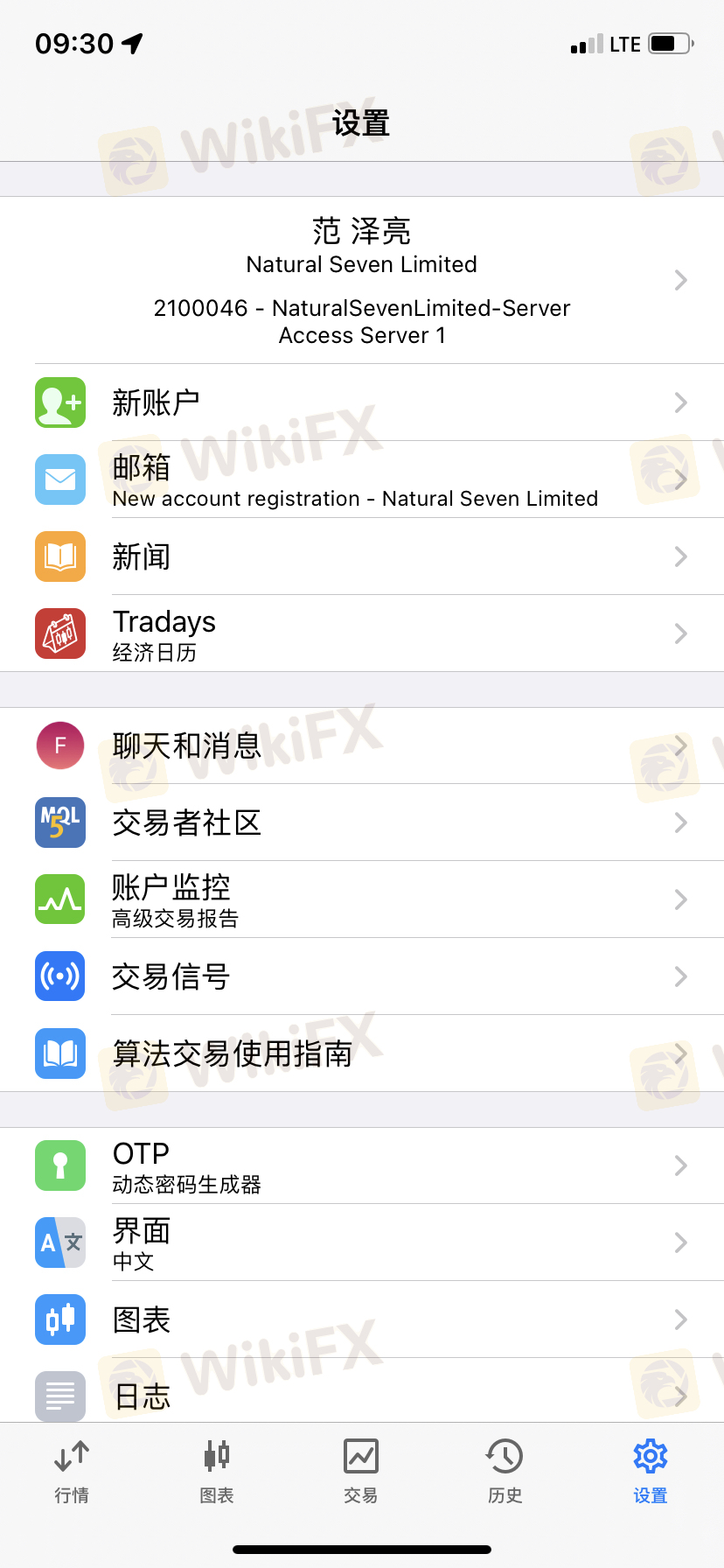Open the 新闻 news row
This screenshot has width=724, height=1568.
click(362, 556)
